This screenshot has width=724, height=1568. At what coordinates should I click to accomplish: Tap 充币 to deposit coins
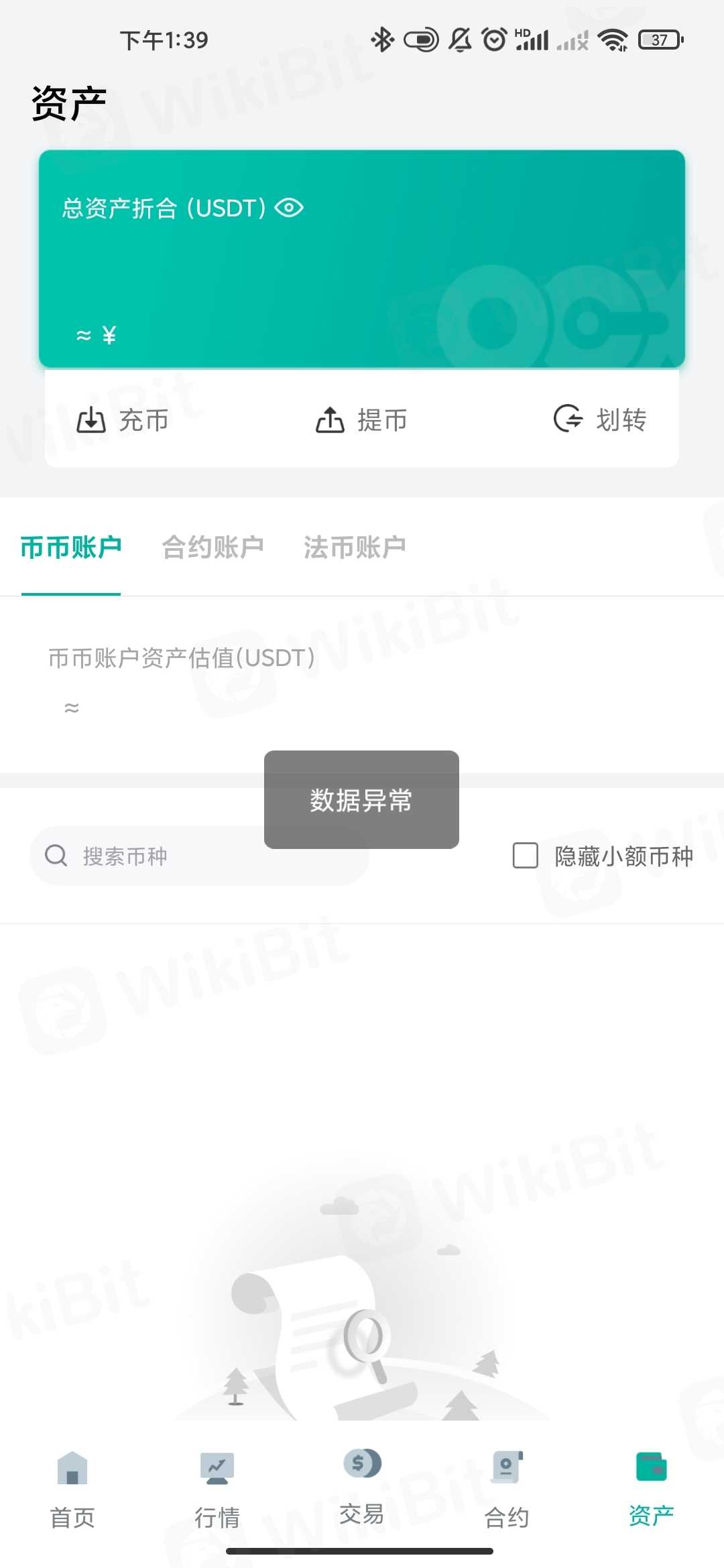coord(123,420)
